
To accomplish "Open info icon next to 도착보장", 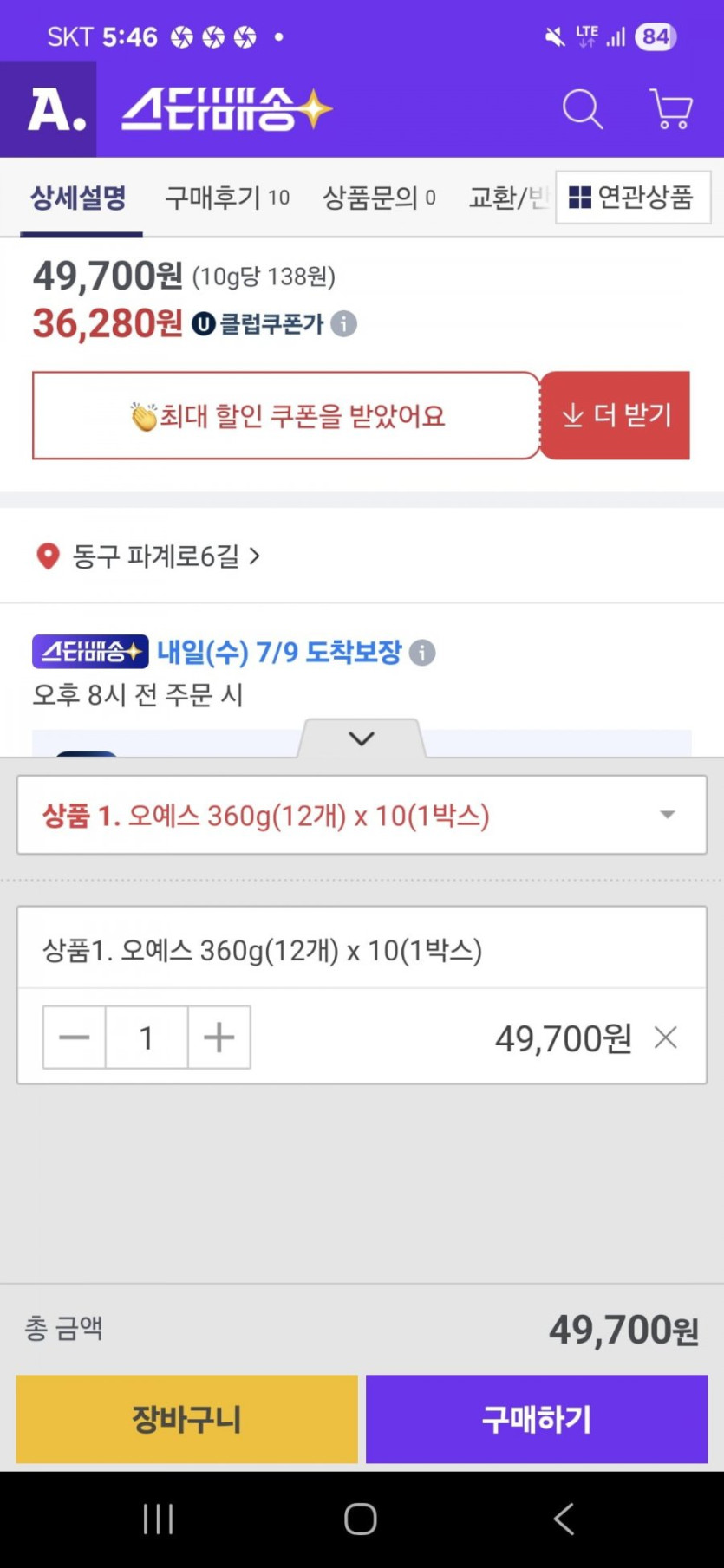I will (422, 652).
